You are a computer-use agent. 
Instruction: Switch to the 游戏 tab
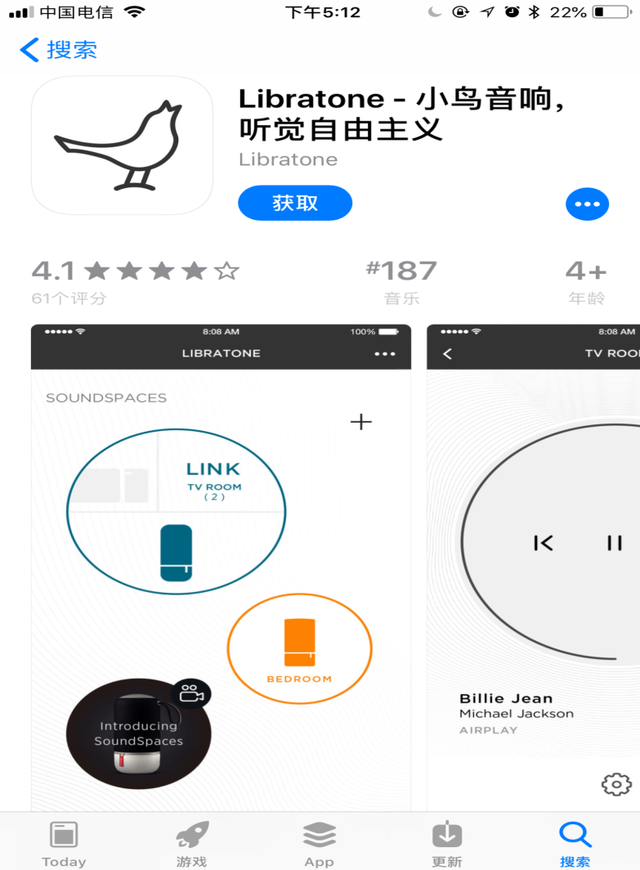[191, 843]
